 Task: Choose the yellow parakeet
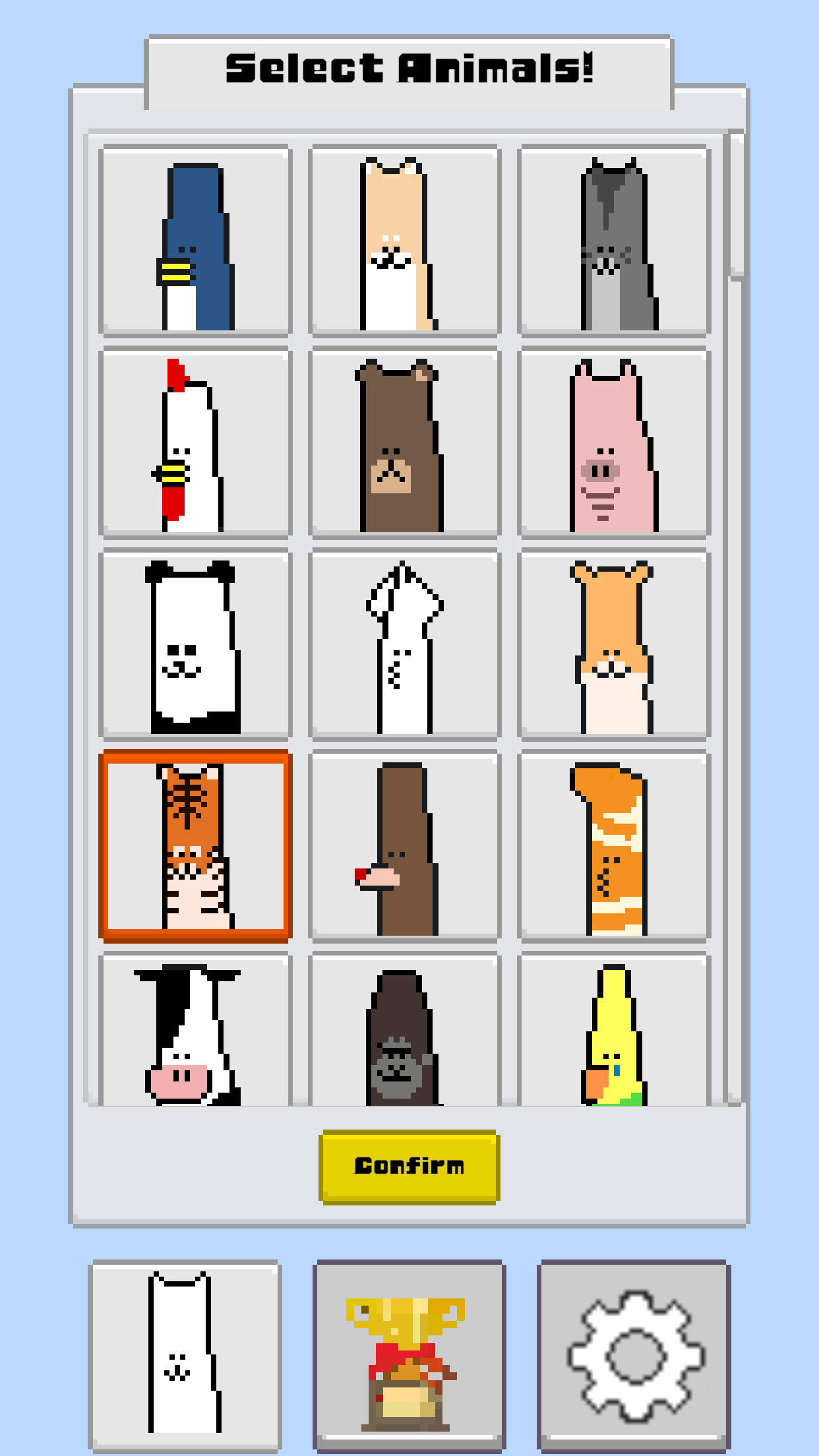615,1032
